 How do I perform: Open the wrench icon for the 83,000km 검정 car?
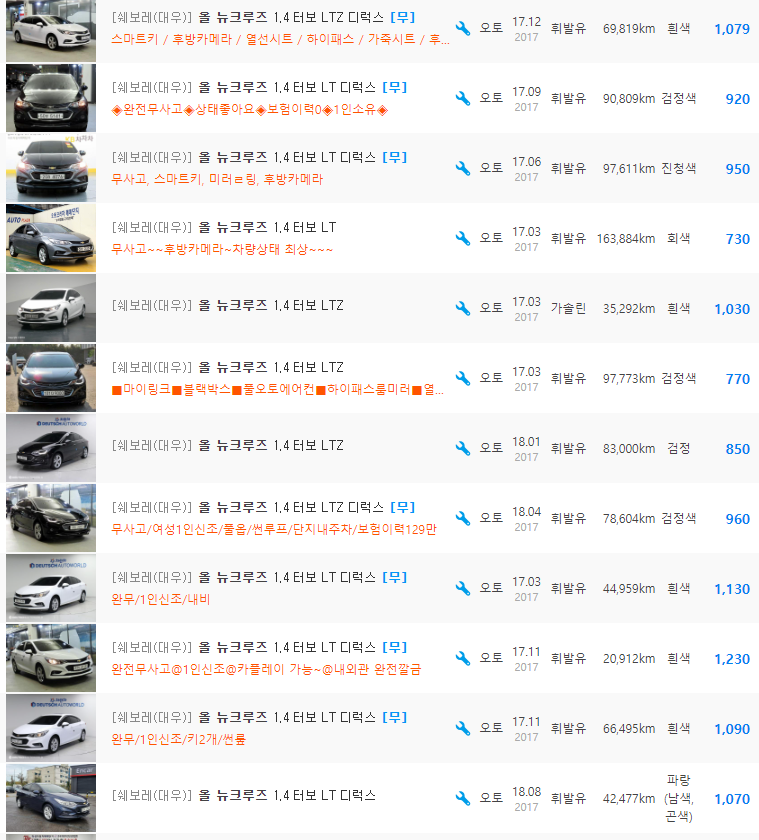(x=462, y=448)
